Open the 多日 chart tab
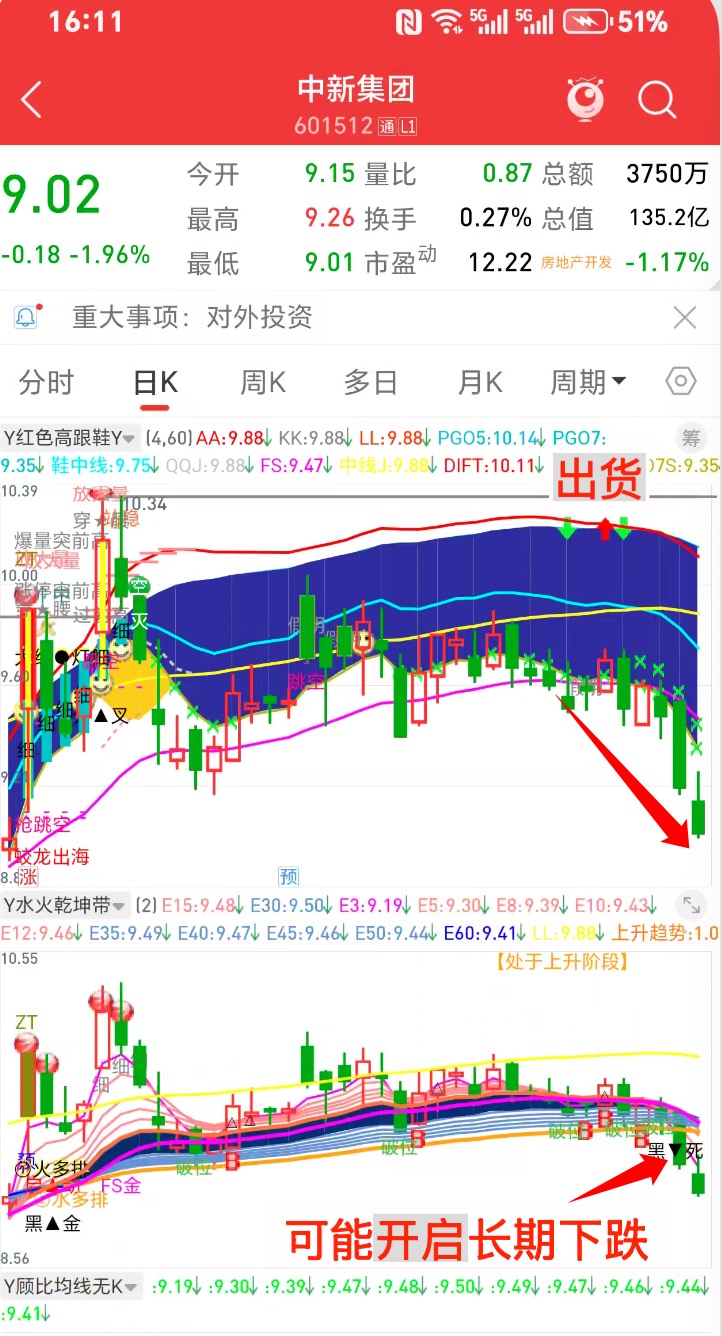The width and height of the screenshot is (722, 1336). coord(371,382)
